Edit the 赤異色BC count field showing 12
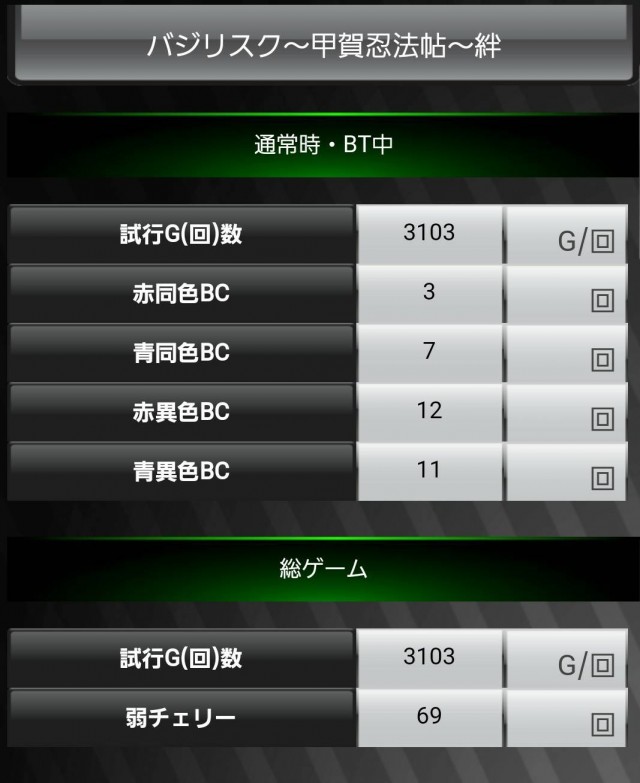Viewport: 640px width, 783px height. point(429,411)
